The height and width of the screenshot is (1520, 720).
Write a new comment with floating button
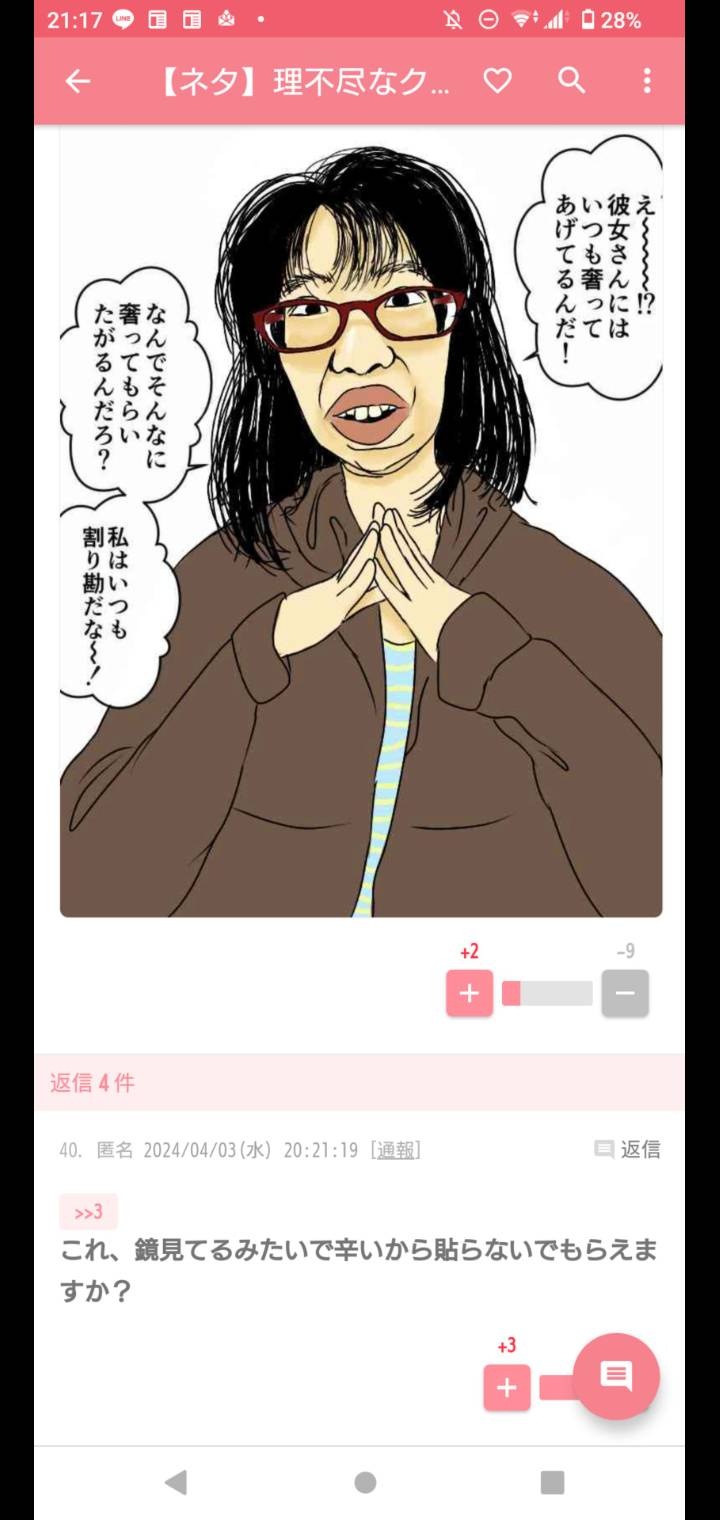[616, 1377]
